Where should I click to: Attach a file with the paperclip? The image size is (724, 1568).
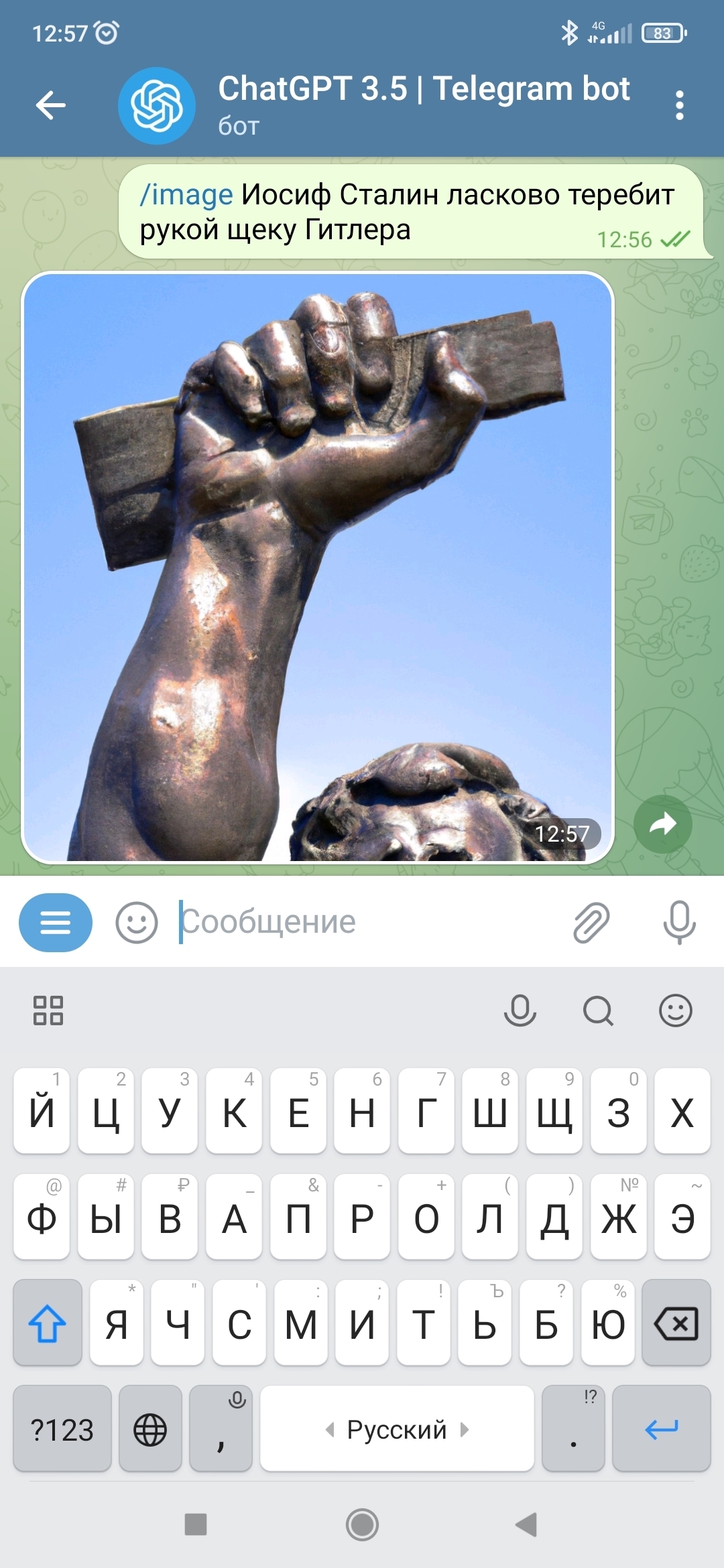(591, 923)
